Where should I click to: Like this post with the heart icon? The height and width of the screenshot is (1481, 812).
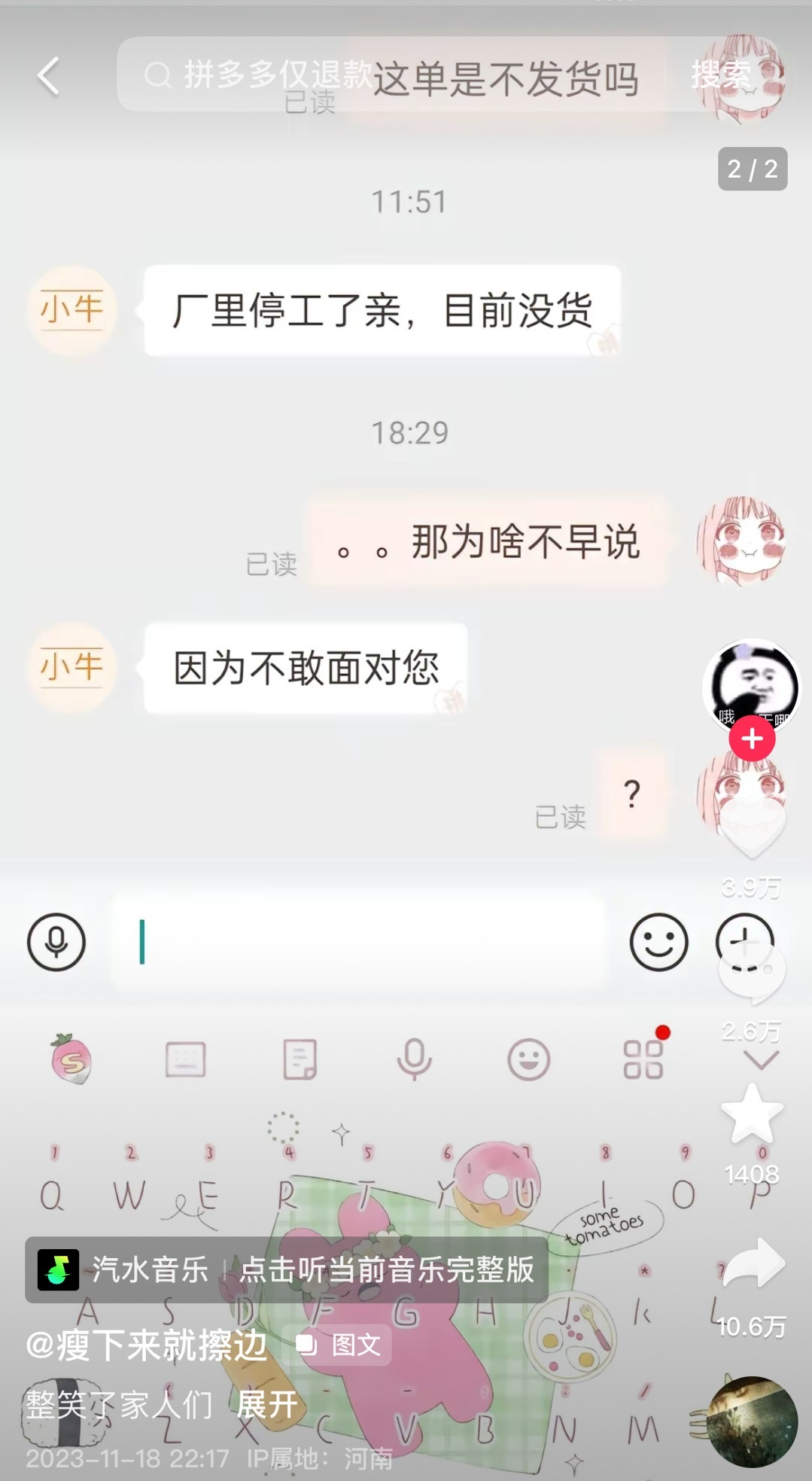[751, 826]
